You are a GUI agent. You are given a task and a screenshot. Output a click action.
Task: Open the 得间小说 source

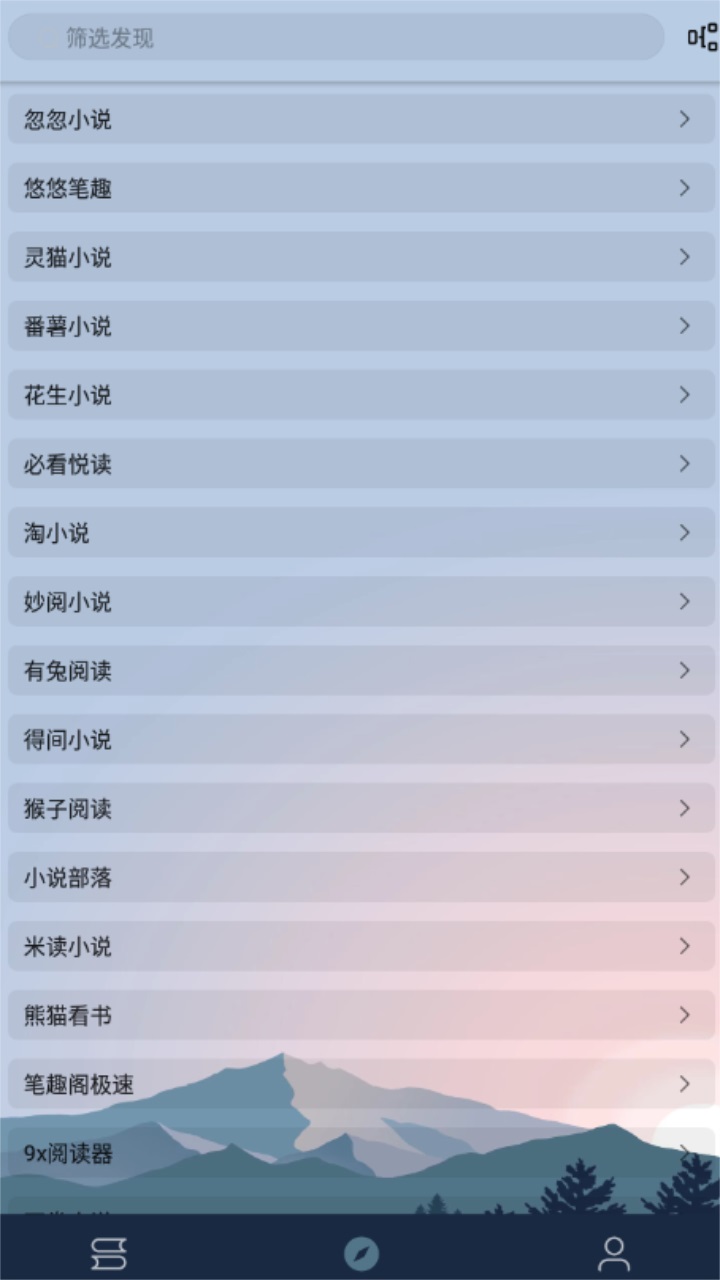360,740
